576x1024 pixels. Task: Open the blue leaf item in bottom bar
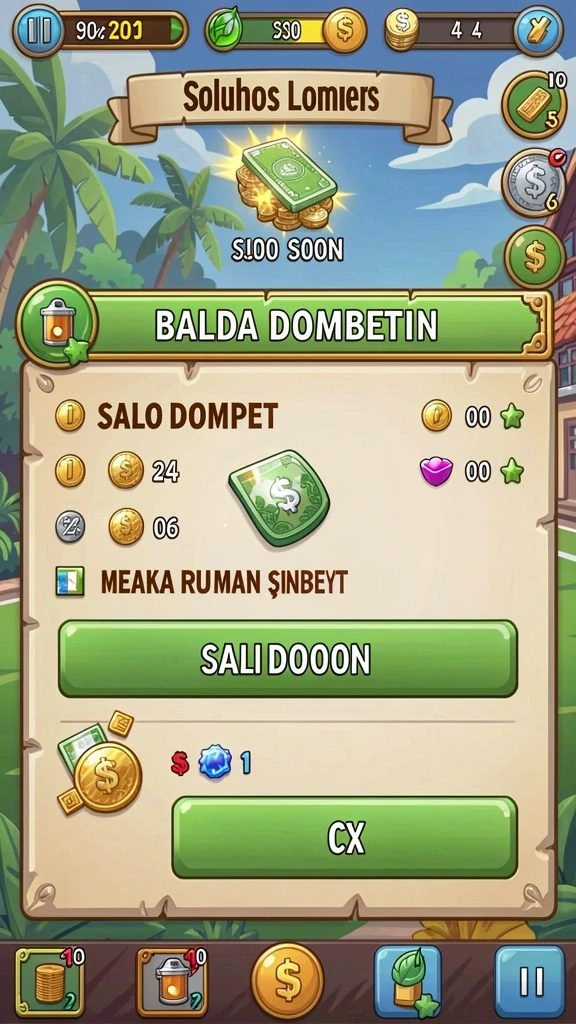point(408,982)
